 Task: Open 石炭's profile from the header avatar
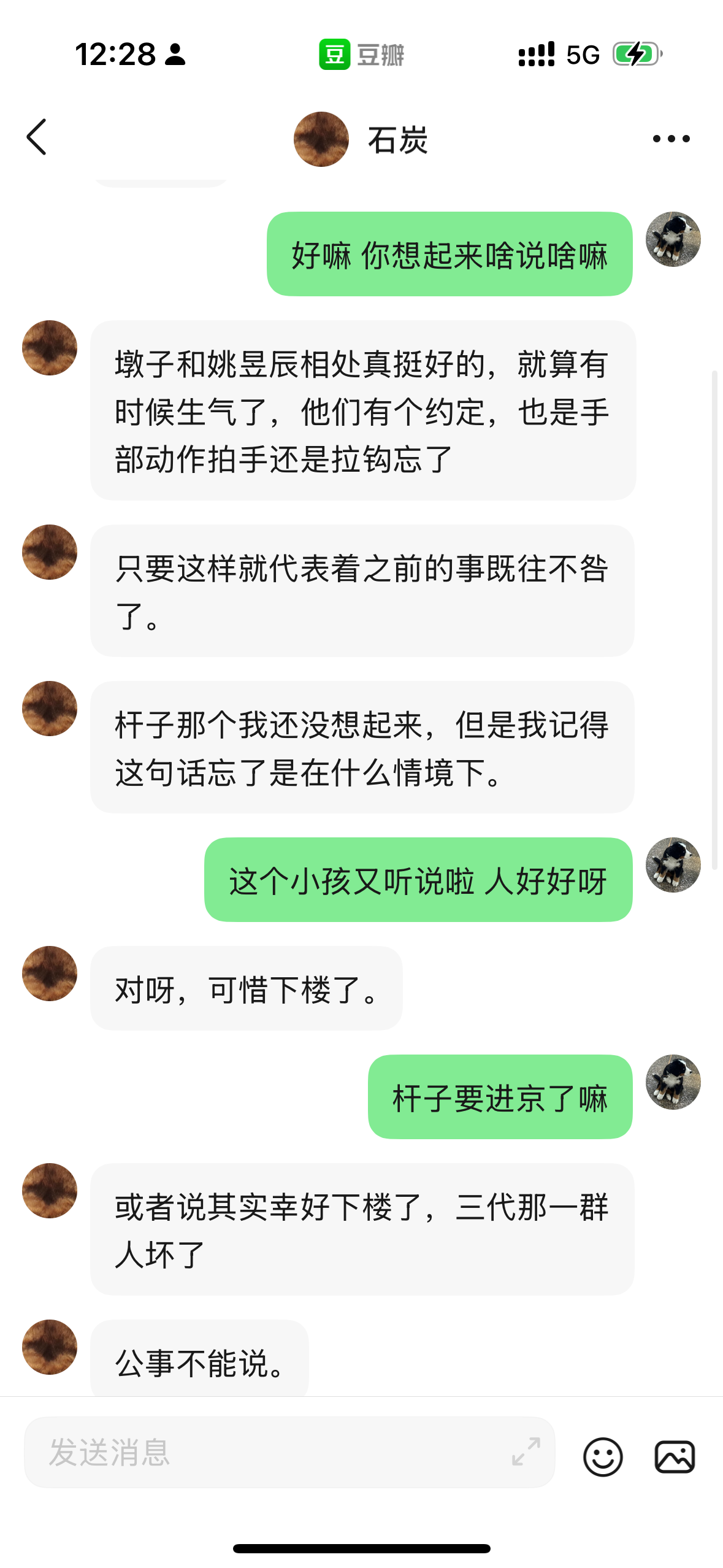click(321, 139)
